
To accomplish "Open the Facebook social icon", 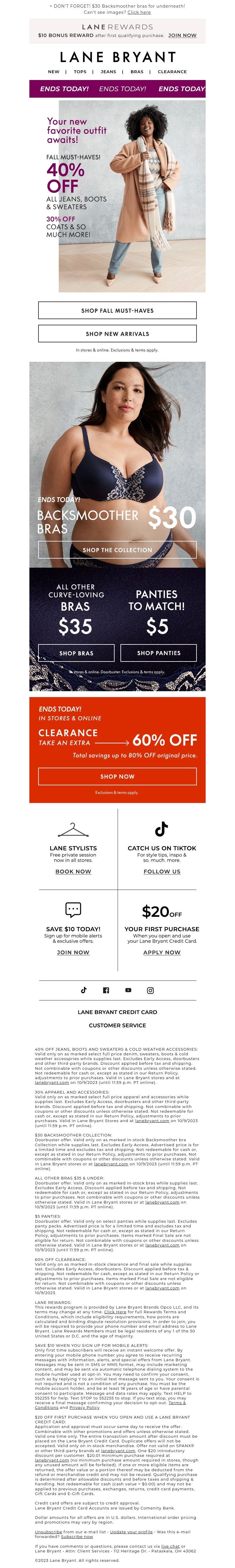I will pyautogui.click(x=106, y=990).
